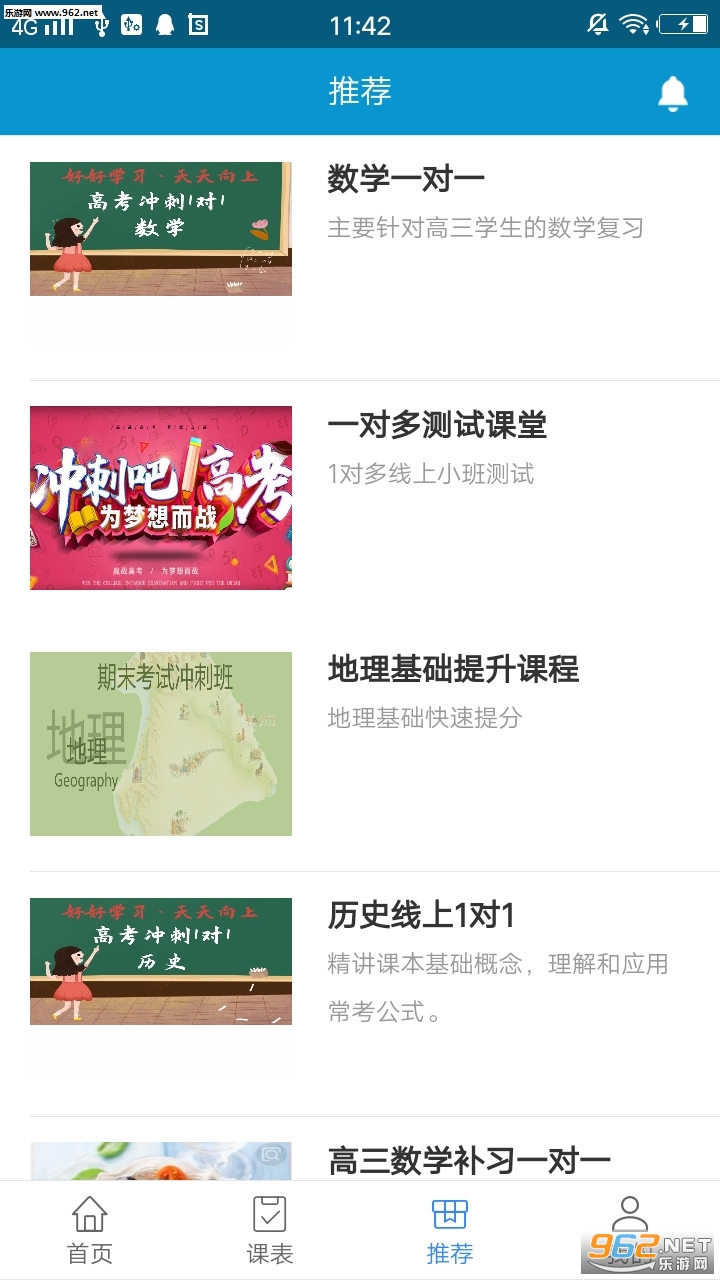Open the notifications bell
Screen dimensions: 720x1280
(x=672, y=93)
